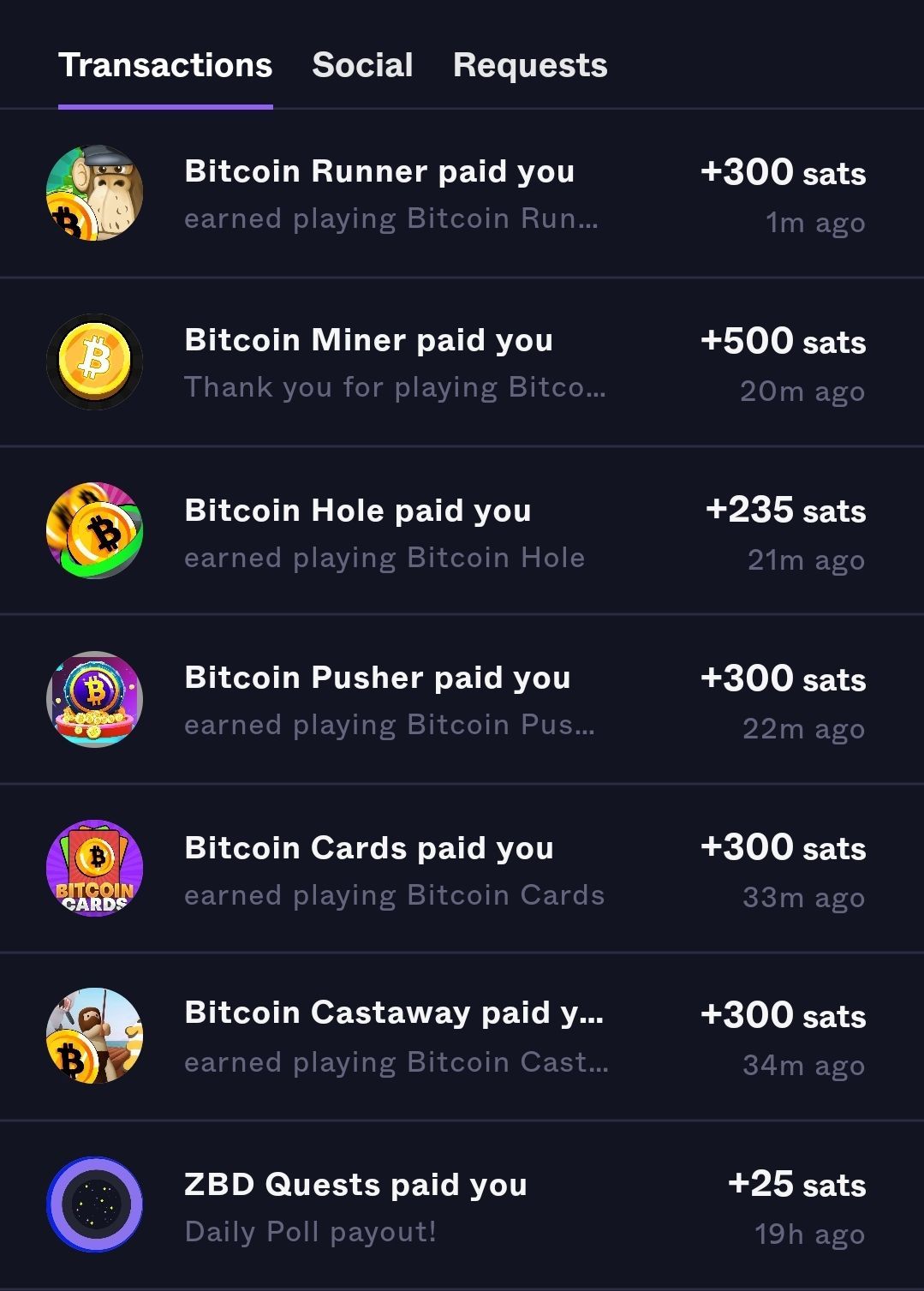The width and height of the screenshot is (924, 1291).
Task: Open the Bitcoin Castaway transaction
Action: 462,1037
